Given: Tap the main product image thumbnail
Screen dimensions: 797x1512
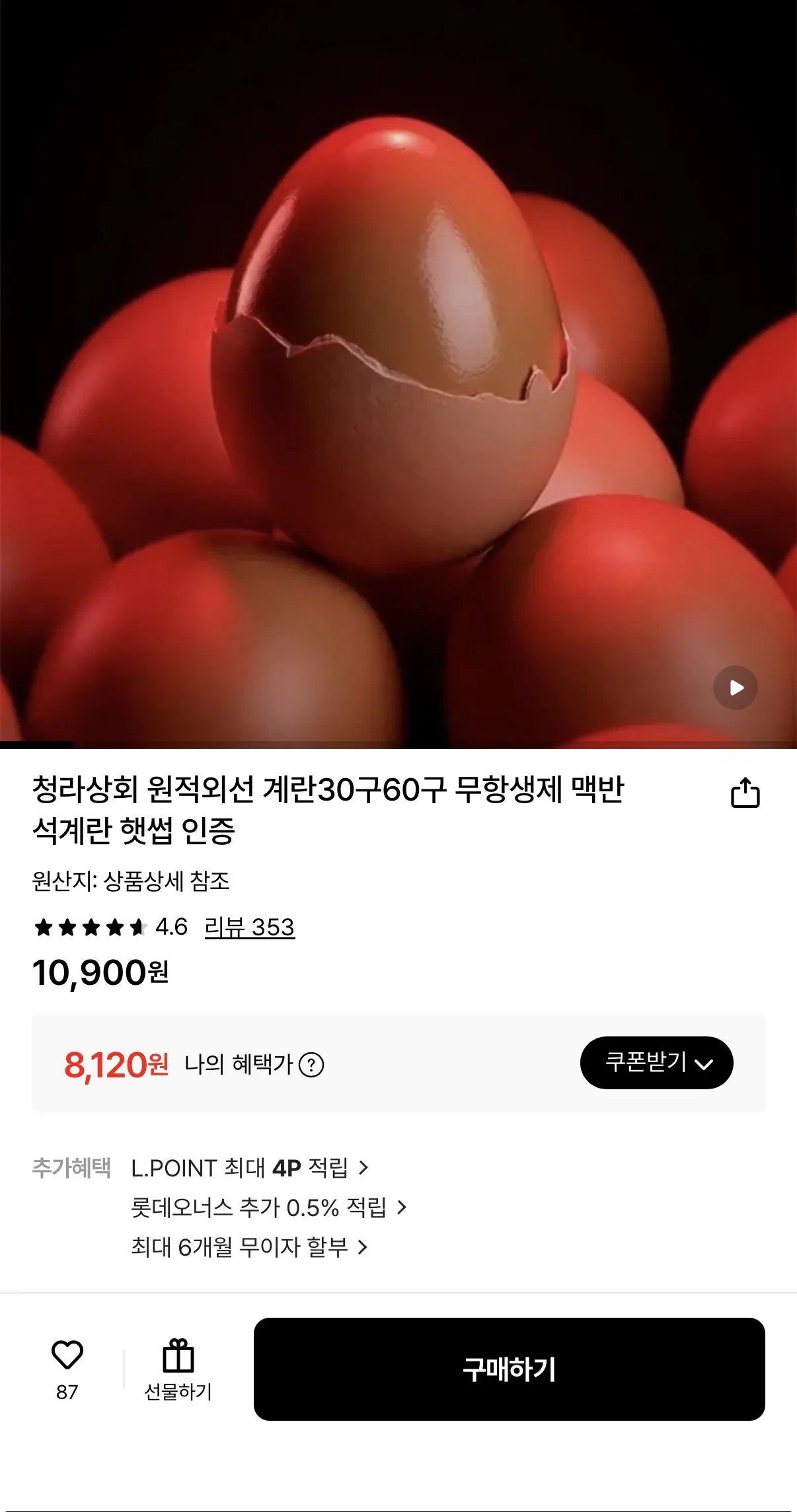Looking at the screenshot, I should coord(398,377).
